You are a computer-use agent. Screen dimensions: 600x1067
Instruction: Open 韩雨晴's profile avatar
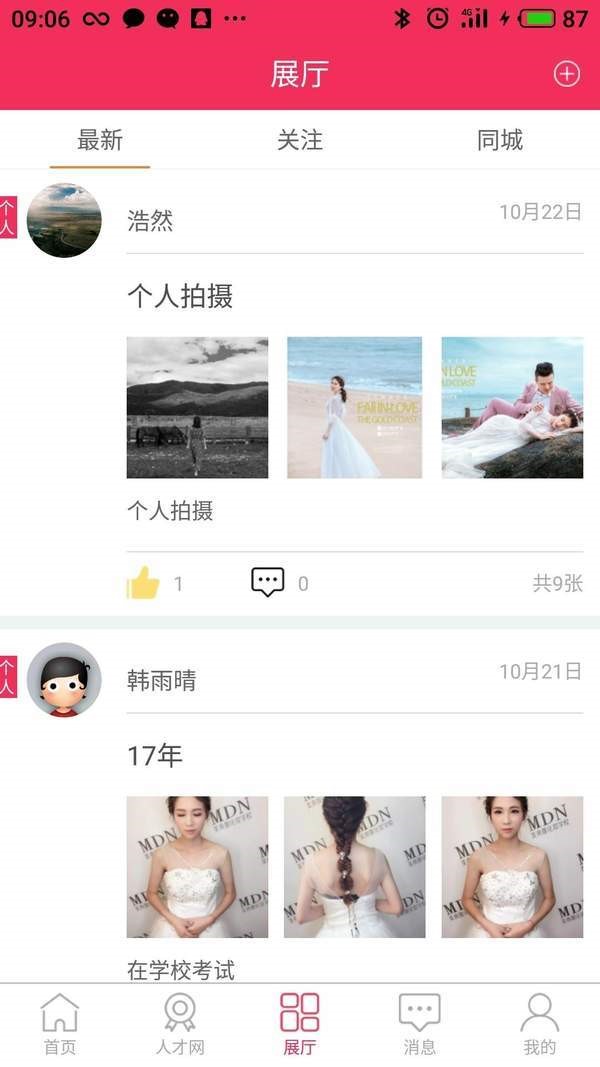[x=64, y=680]
